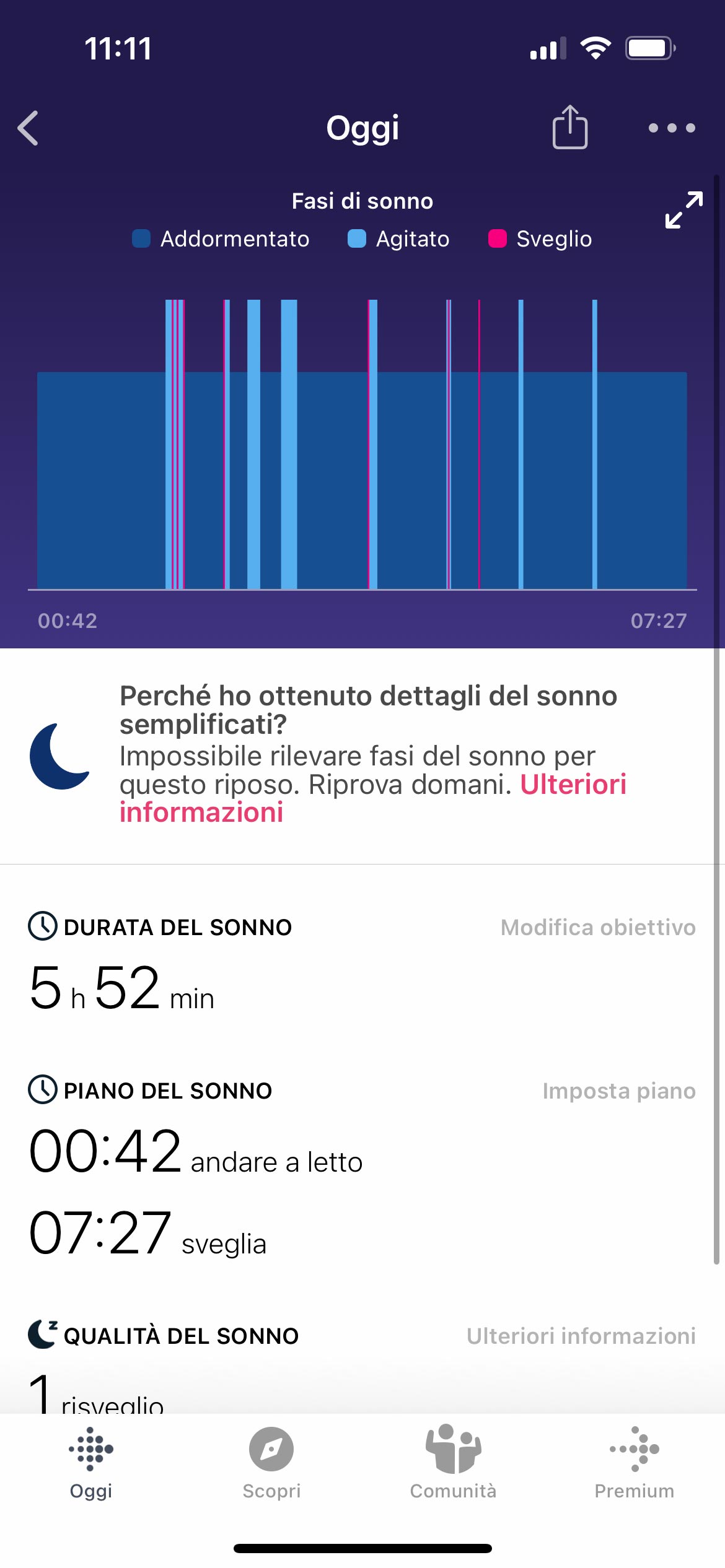Switch to the Scopri tab
The image size is (725, 1568).
click(x=271, y=1463)
